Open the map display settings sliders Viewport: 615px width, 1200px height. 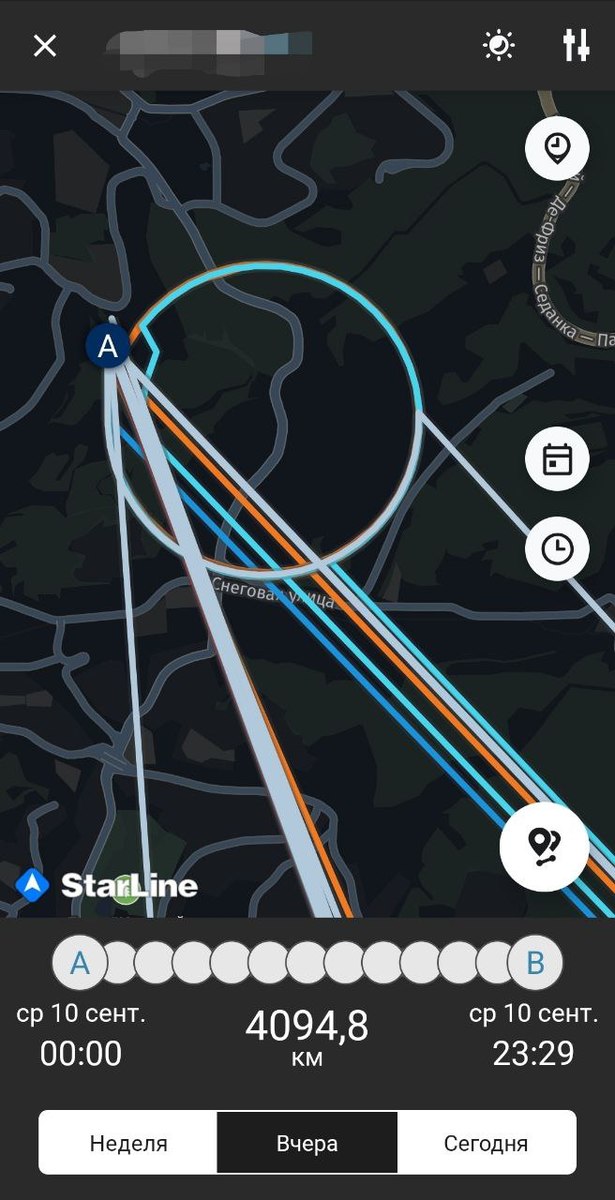(576, 45)
